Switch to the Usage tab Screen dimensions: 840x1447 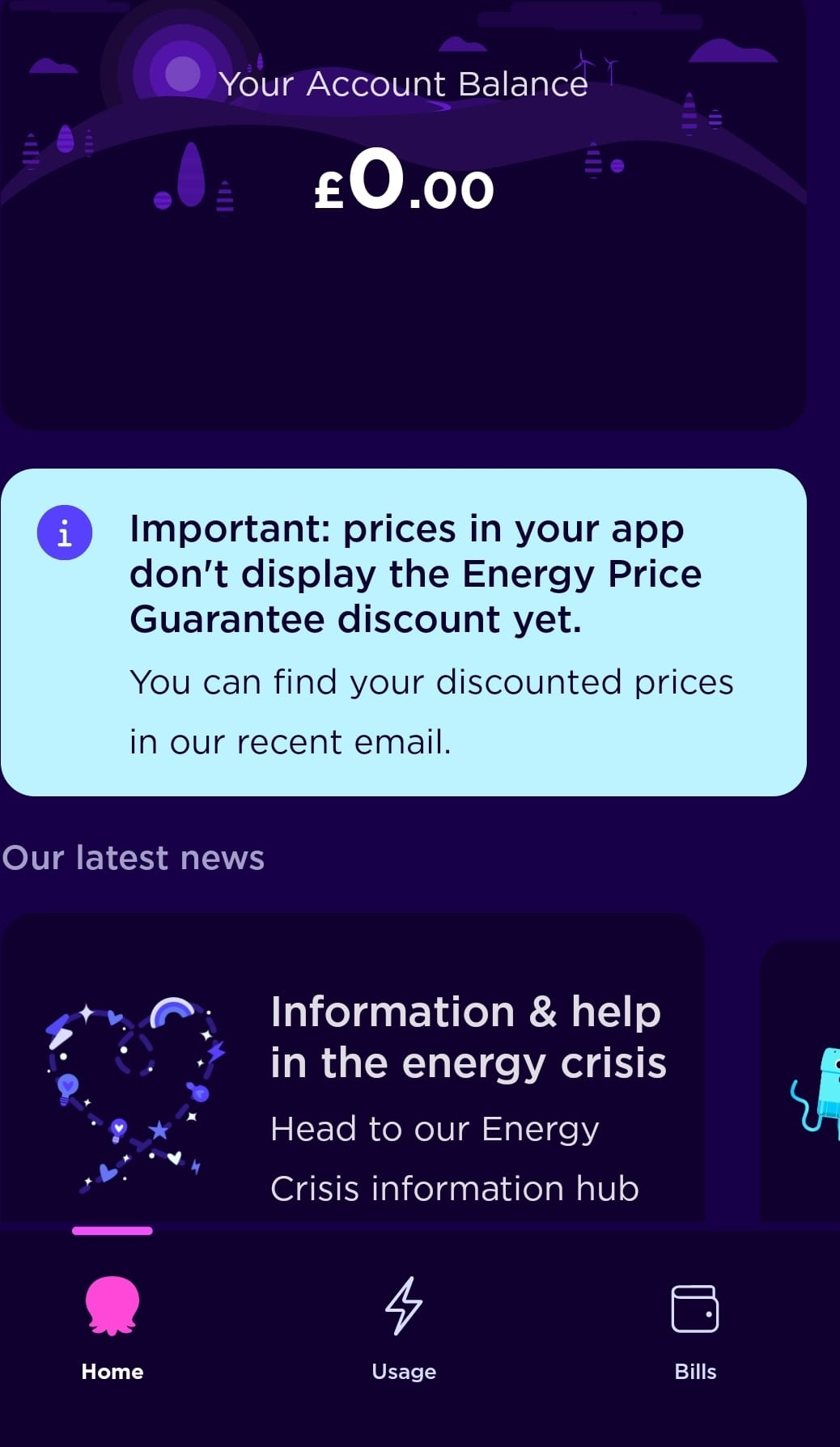(404, 1327)
